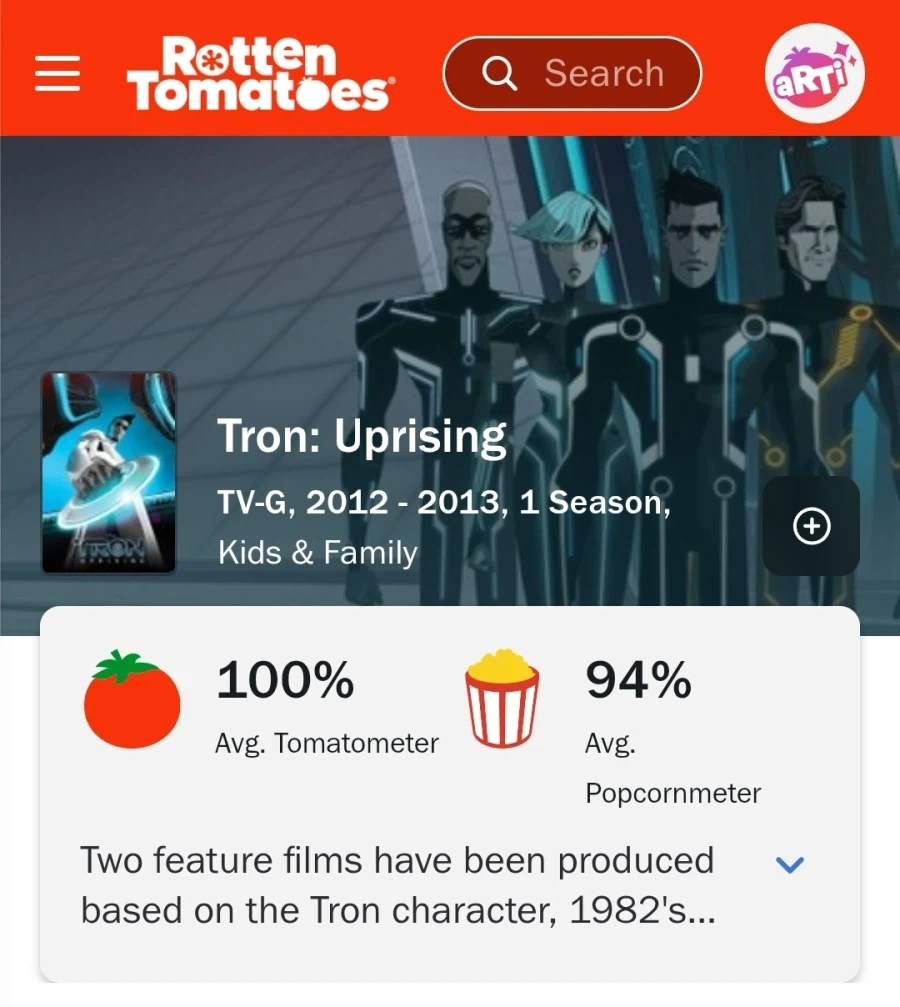900x1007 pixels.
Task: Open the Search box
Action: tap(572, 73)
